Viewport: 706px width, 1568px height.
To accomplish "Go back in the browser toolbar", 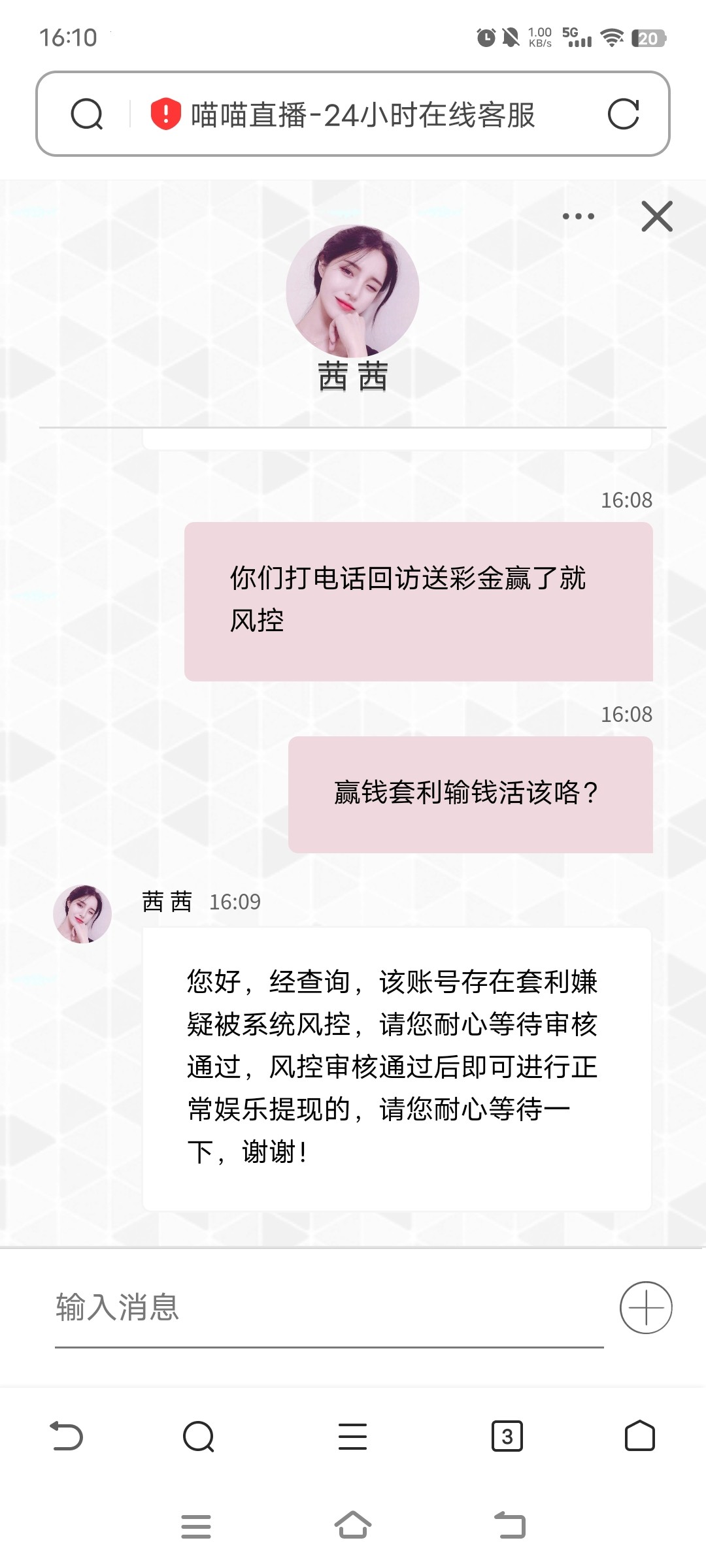I will click(67, 1435).
